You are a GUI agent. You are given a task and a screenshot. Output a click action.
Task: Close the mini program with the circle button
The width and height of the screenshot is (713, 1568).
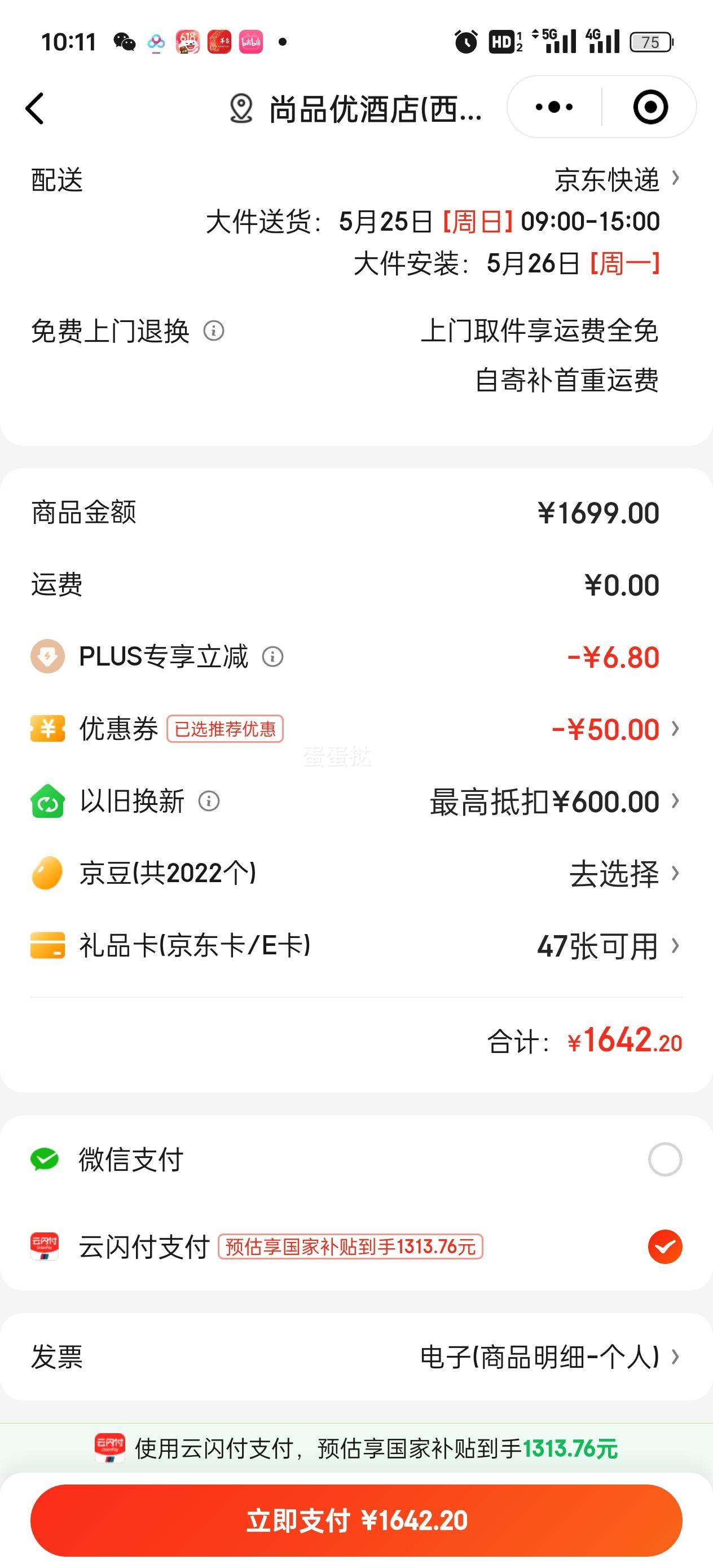pos(650,108)
